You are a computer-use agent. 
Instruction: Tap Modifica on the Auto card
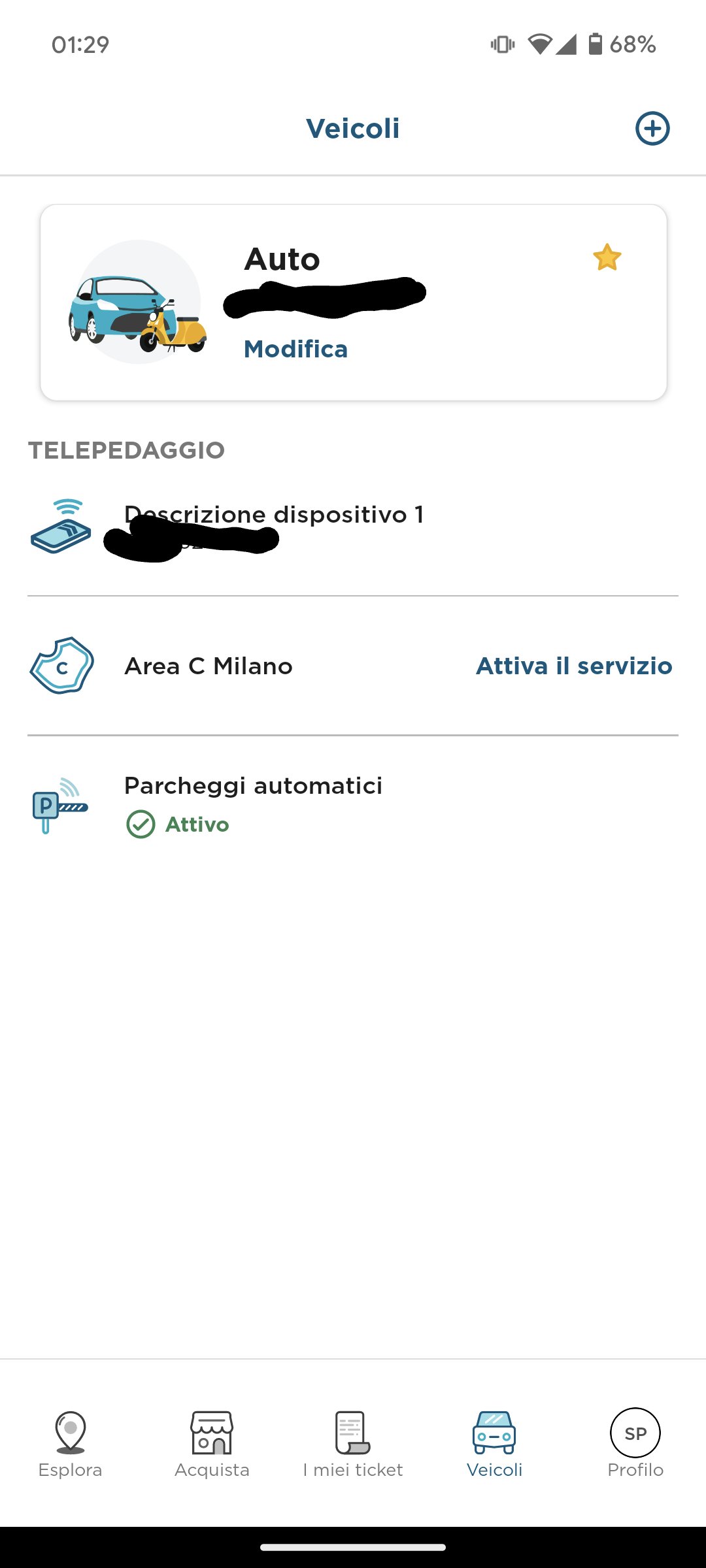[295, 349]
